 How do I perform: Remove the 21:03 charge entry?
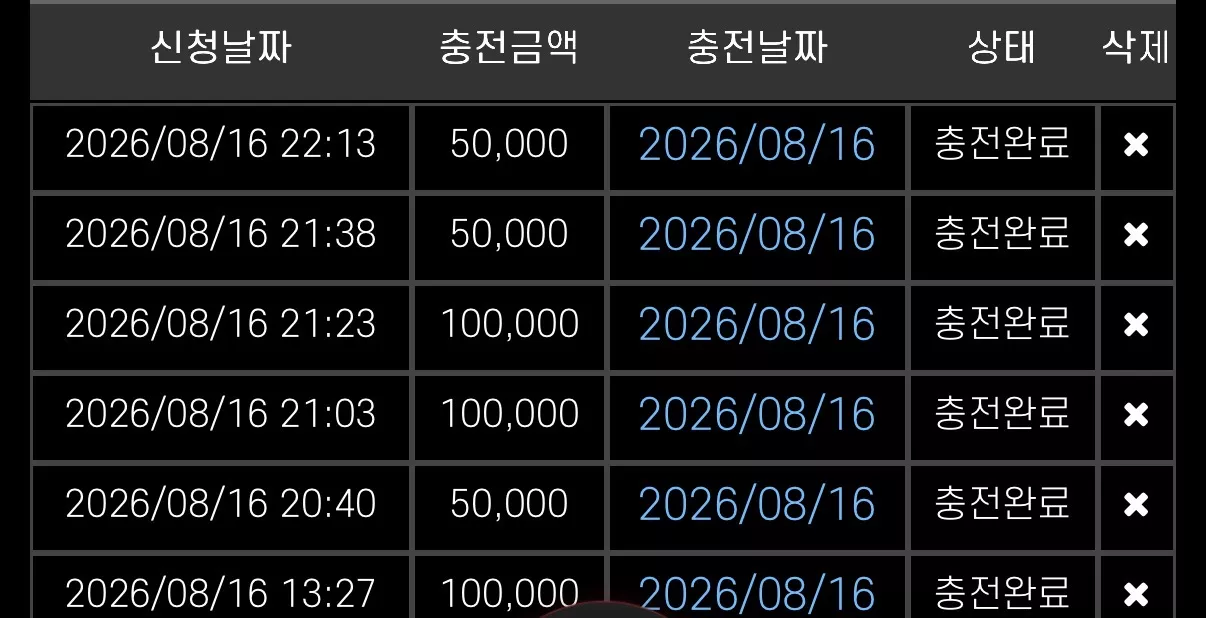pyautogui.click(x=1136, y=415)
